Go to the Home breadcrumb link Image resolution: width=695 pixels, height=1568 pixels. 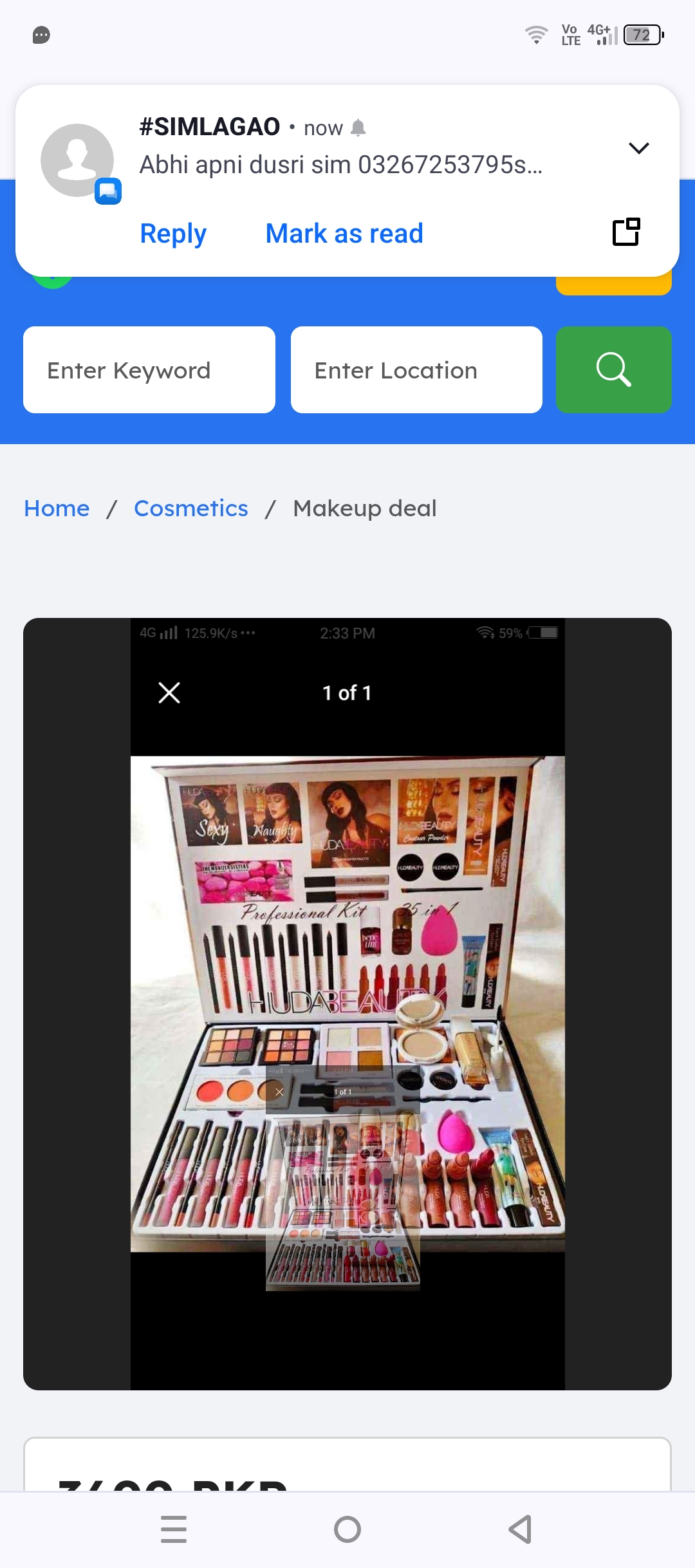pyautogui.click(x=57, y=509)
